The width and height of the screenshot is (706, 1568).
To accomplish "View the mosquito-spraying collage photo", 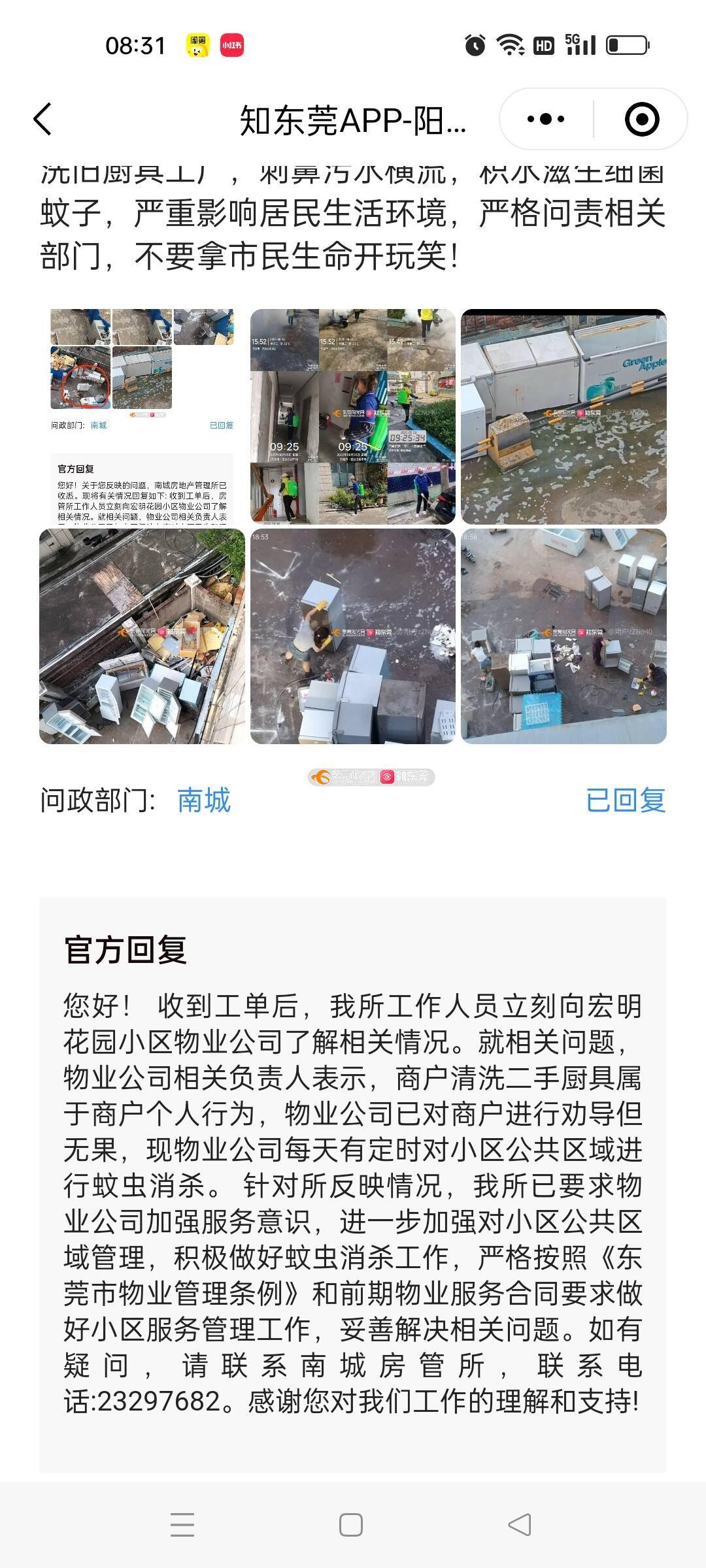I will [352, 416].
